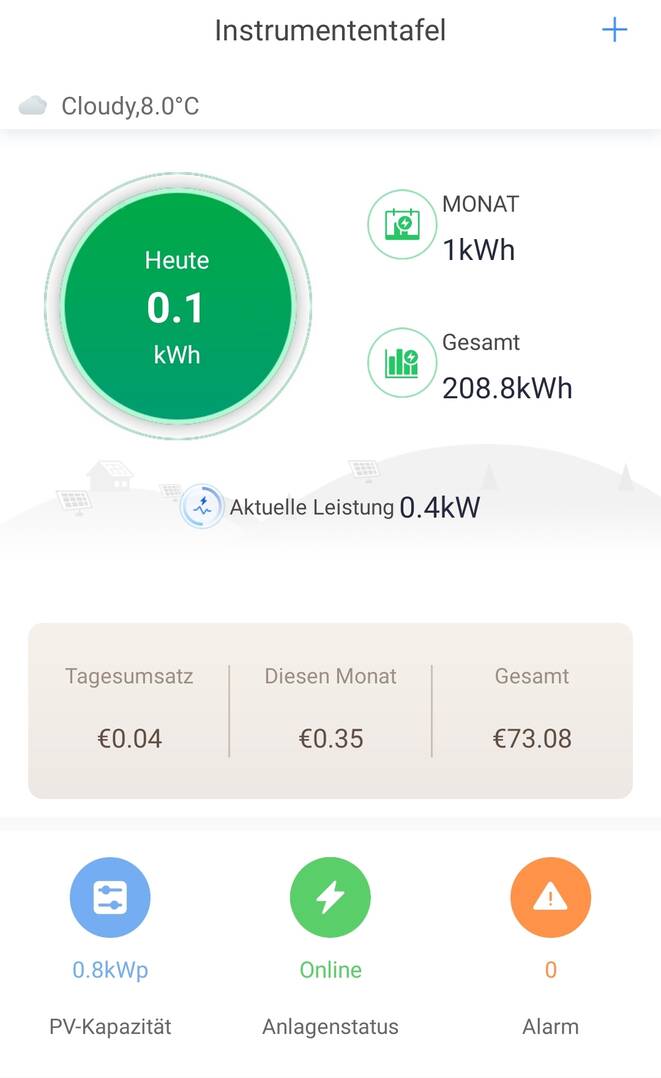Screen dimensions: 661x1078
Task: Open the Anlagenstatus Online button
Action: (x=330, y=897)
